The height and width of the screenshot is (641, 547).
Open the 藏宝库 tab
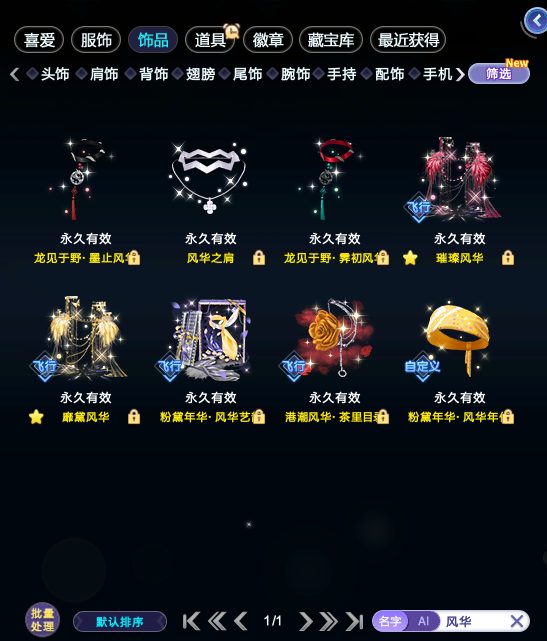click(331, 40)
